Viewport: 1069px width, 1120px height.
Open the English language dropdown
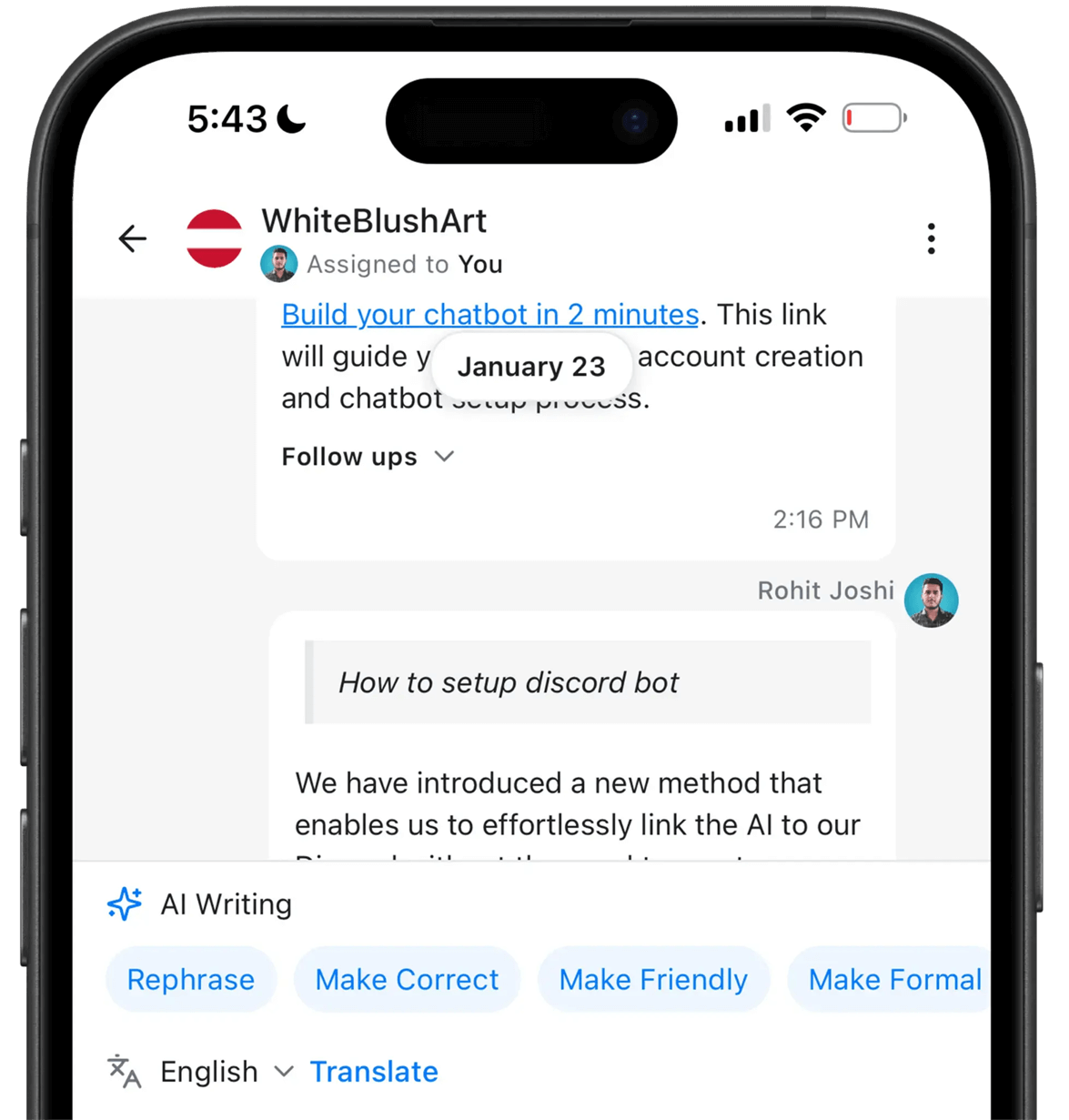tap(226, 1072)
